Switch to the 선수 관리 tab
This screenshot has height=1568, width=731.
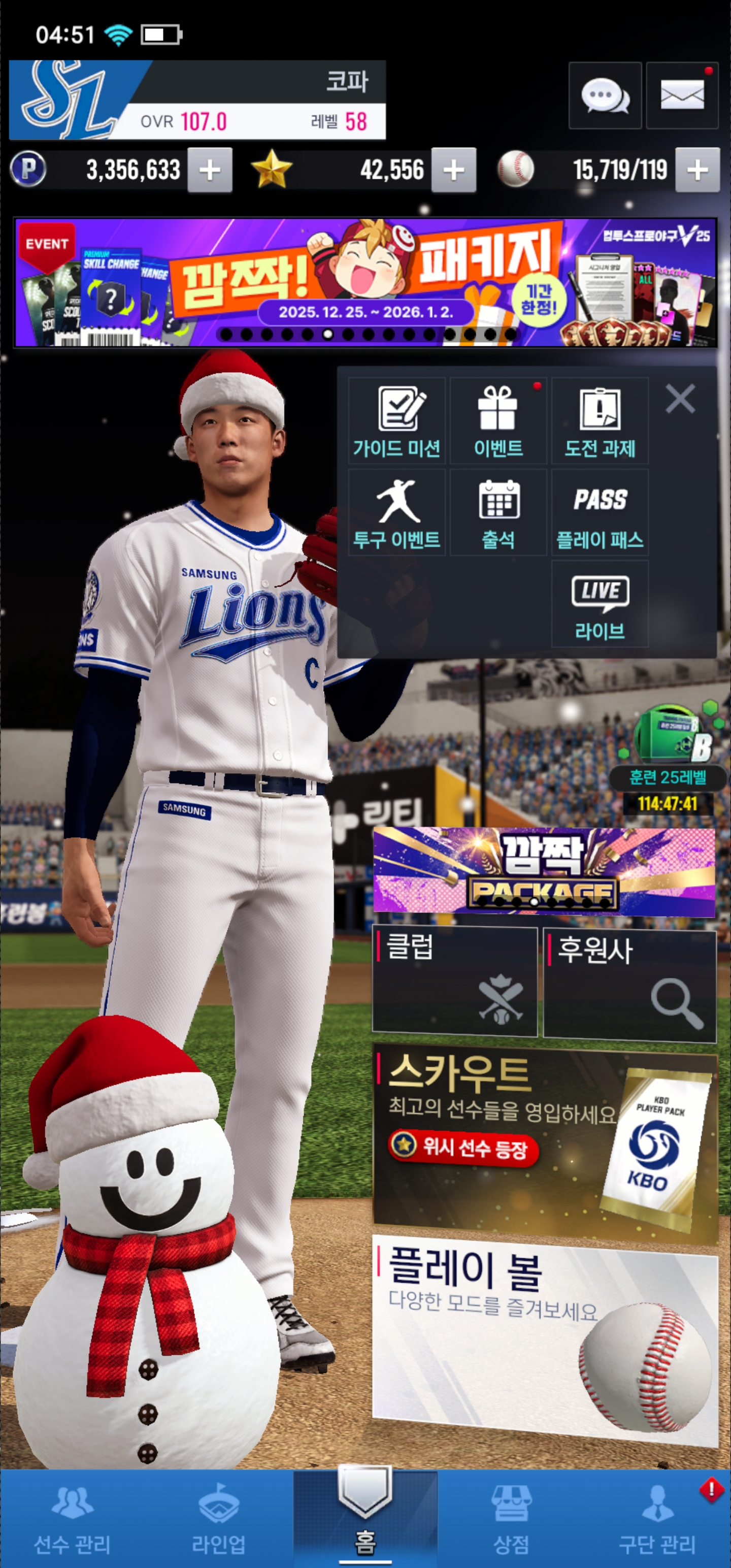pos(73,1519)
